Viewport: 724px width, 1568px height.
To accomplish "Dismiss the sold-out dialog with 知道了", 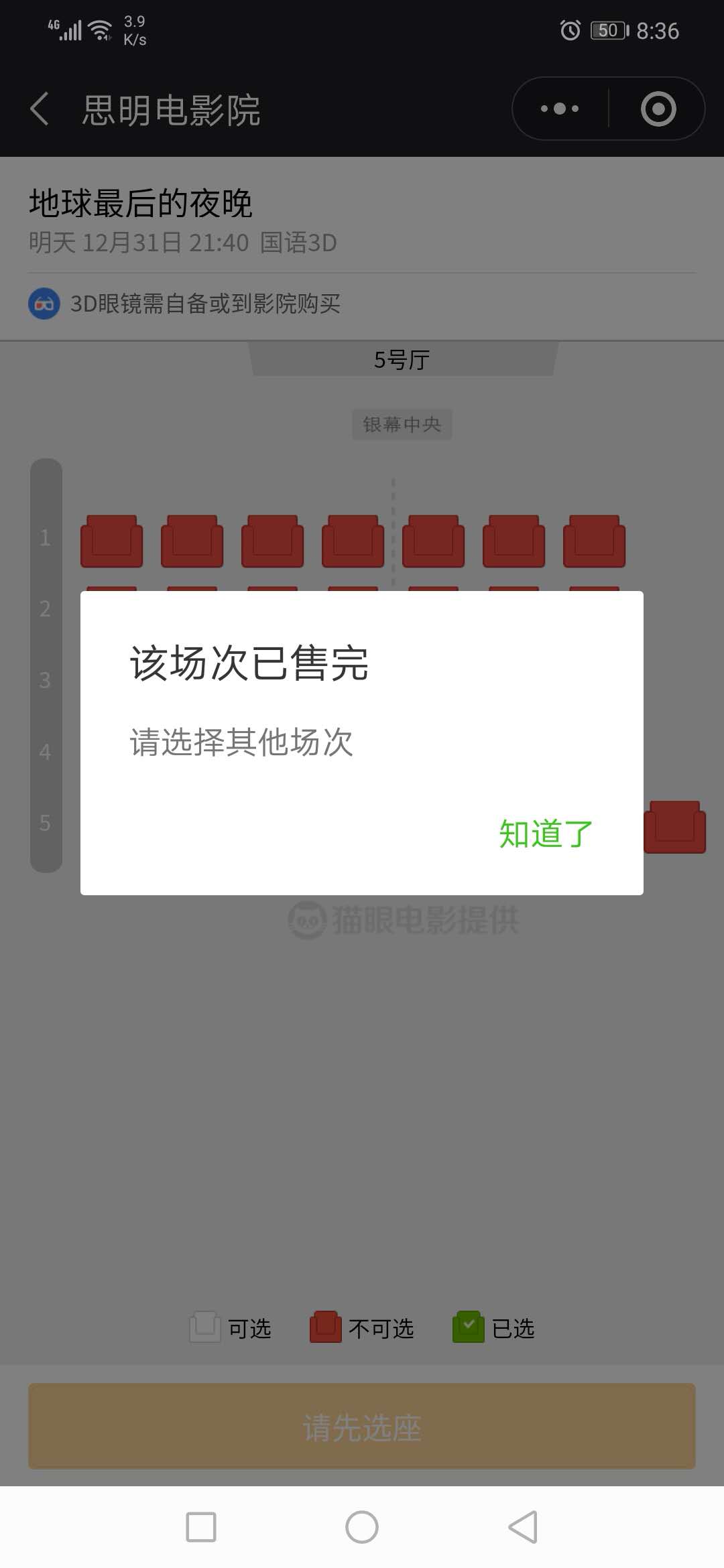I will (x=545, y=830).
